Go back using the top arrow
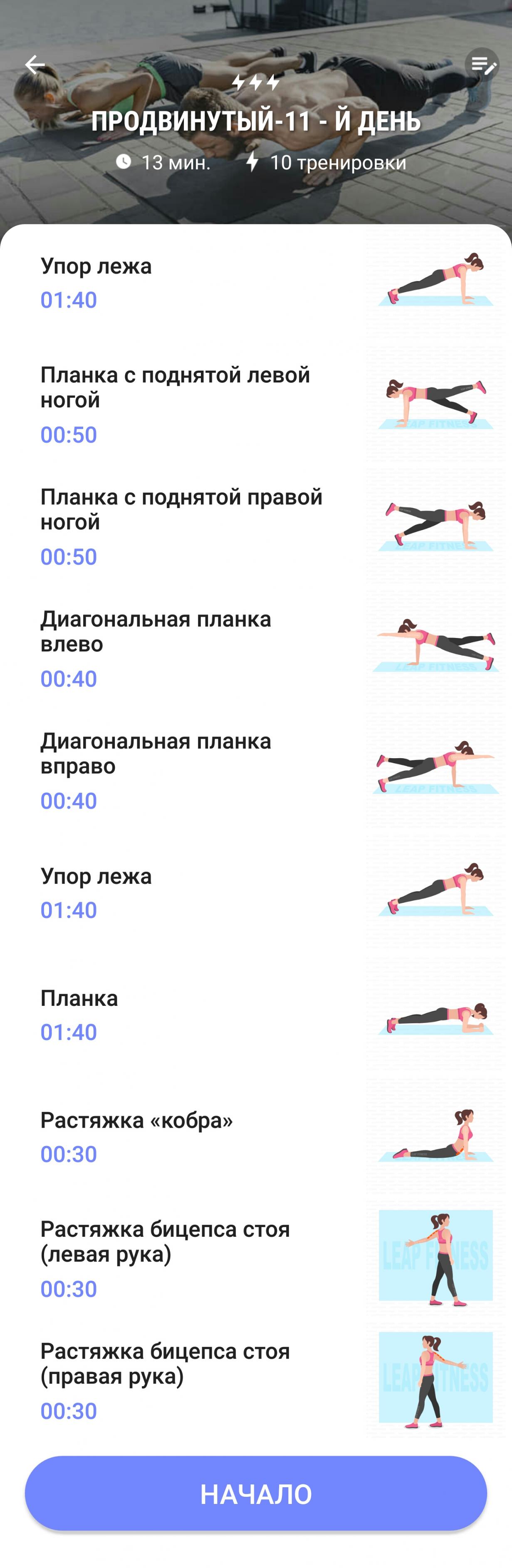This screenshot has height=1568, width=512. pos(35,65)
